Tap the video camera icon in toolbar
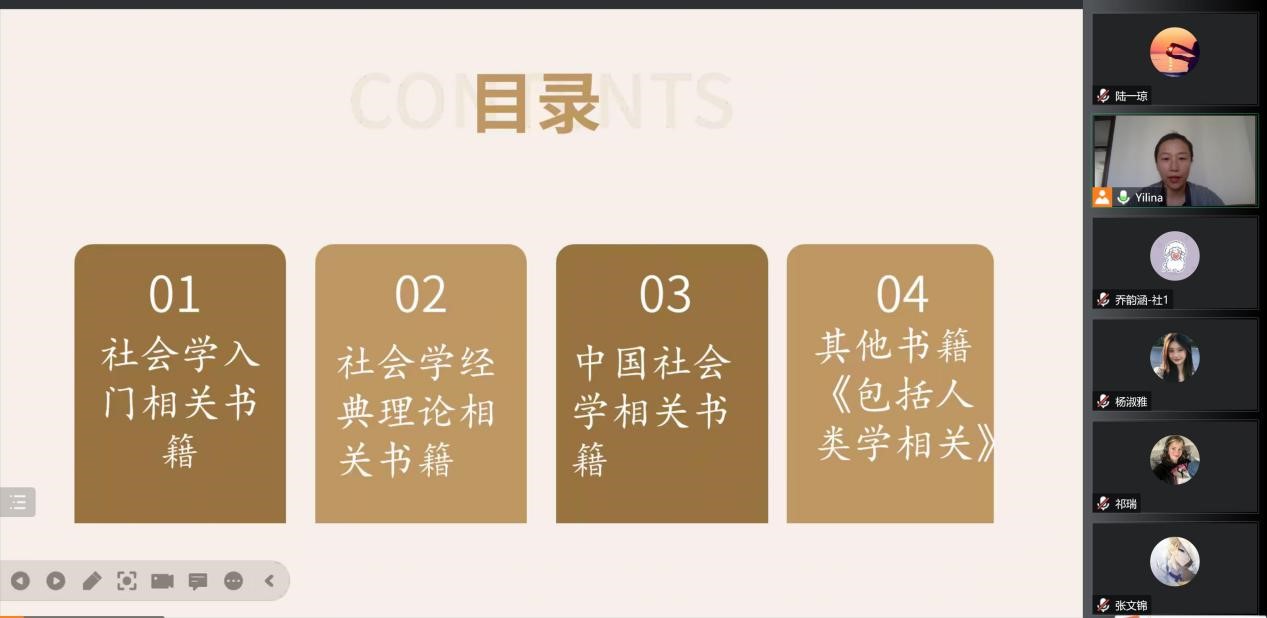The image size is (1267, 618). click(162, 581)
